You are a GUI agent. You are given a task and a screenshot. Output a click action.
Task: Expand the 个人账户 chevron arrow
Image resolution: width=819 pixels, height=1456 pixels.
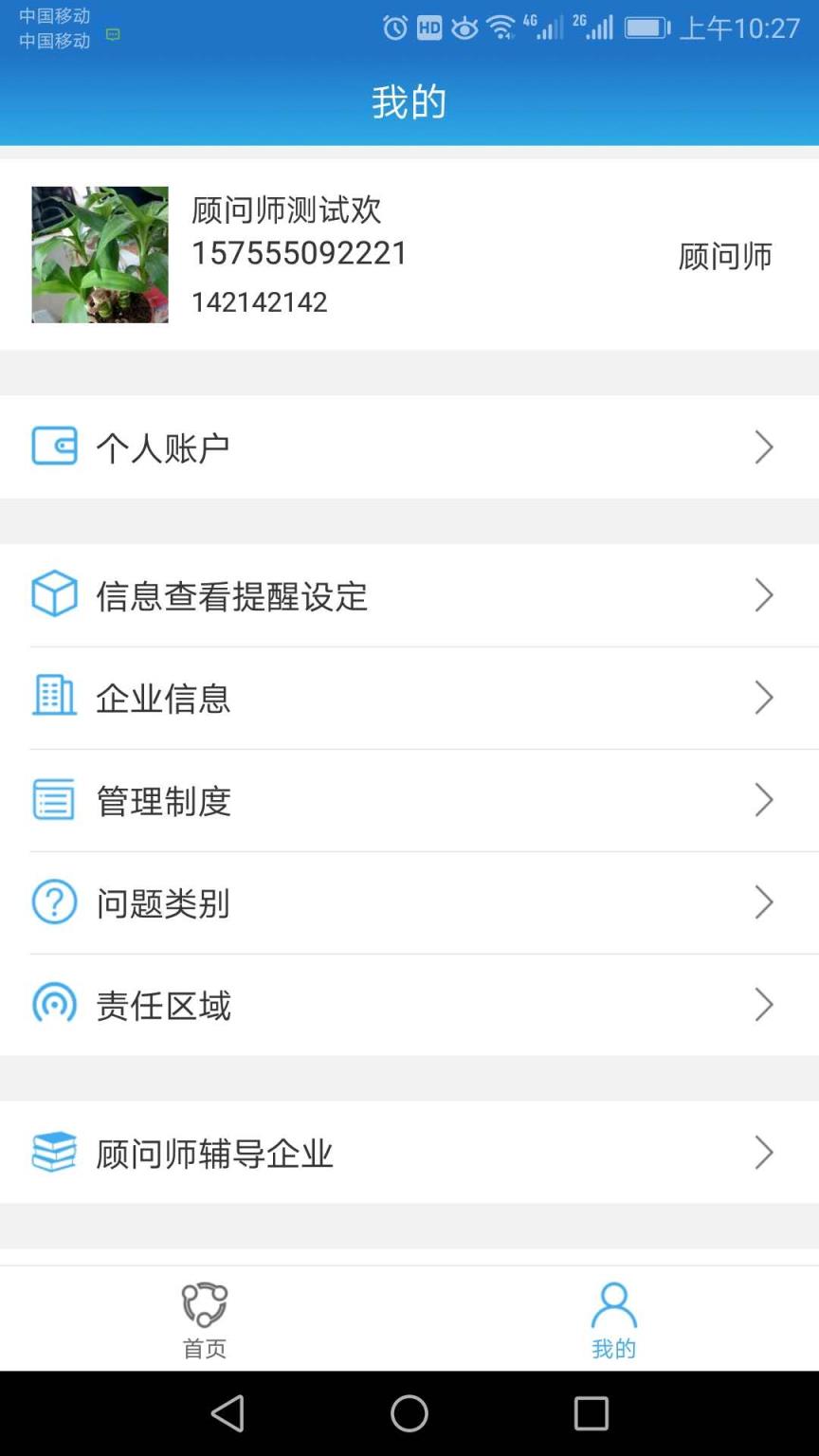(x=764, y=446)
